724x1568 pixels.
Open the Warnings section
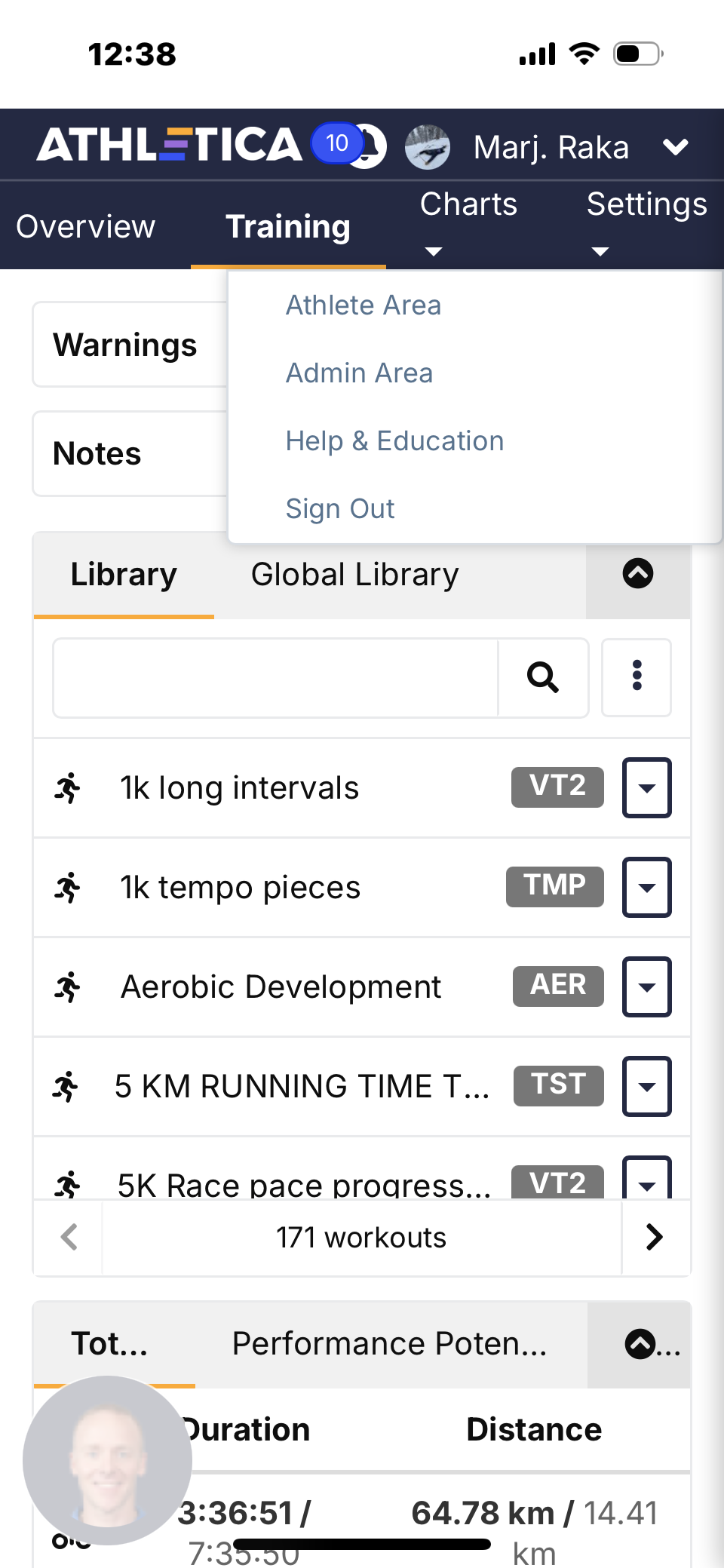124,345
